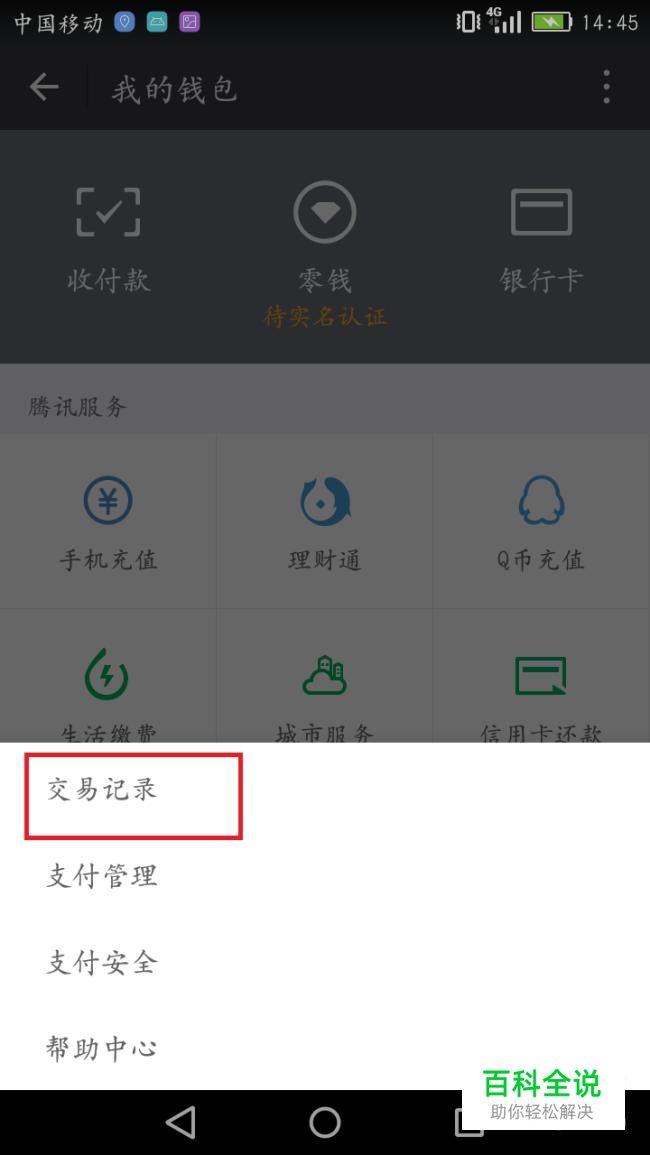The image size is (650, 1155).
Task: Open 理财通 service
Action: click(x=325, y=522)
